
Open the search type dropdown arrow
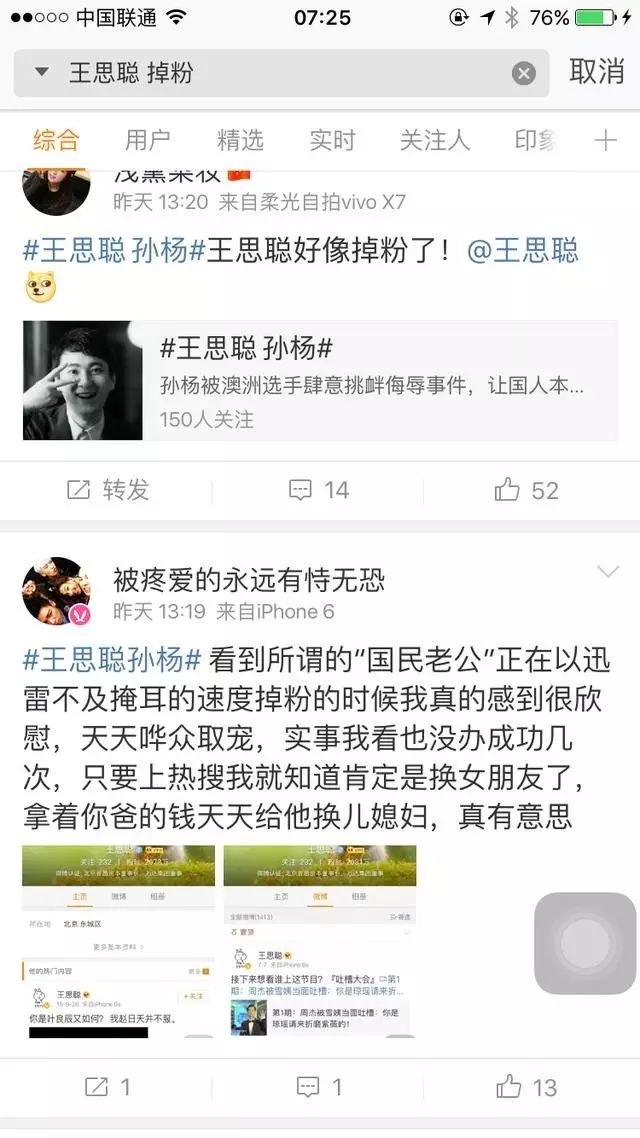click(41, 72)
